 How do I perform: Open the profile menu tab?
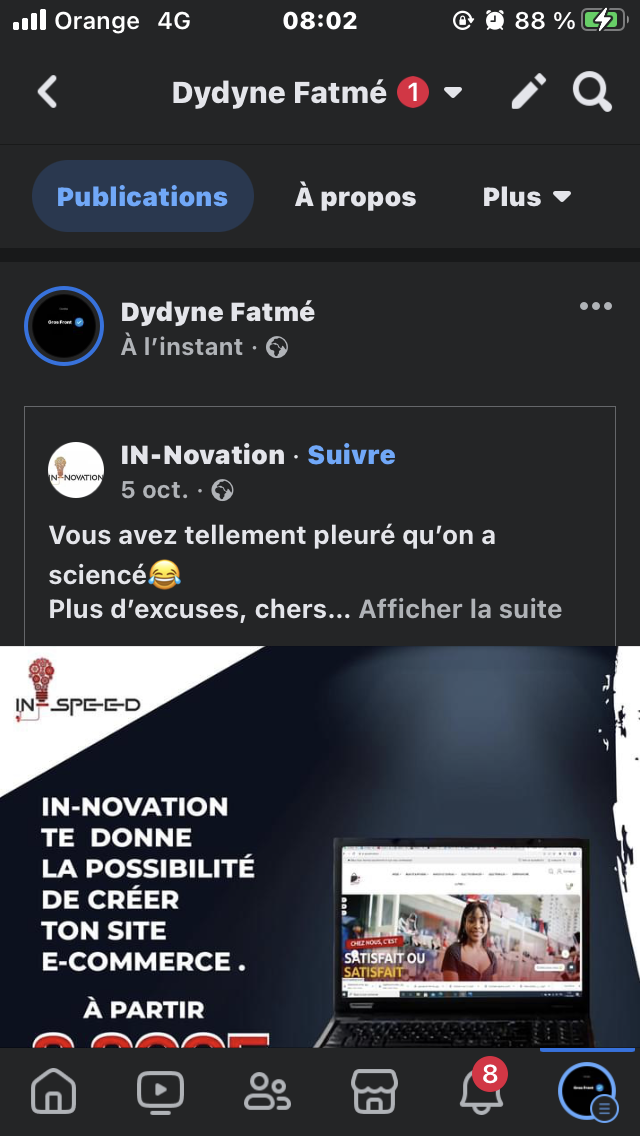[586, 1091]
